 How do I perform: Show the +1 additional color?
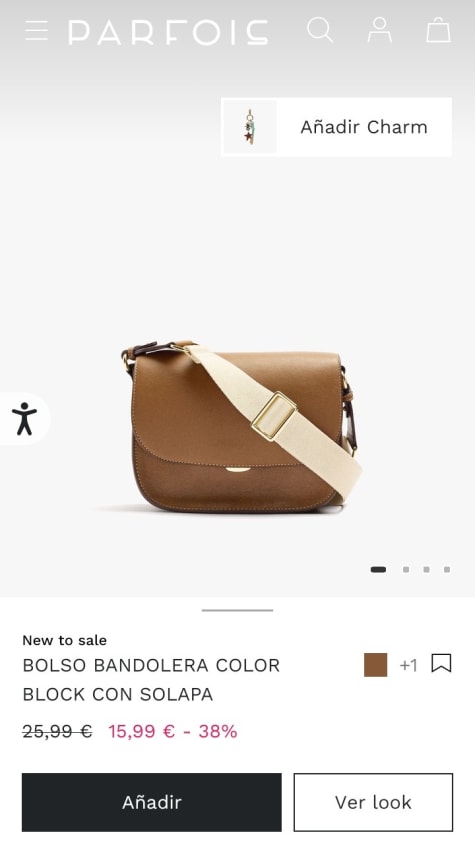click(408, 666)
